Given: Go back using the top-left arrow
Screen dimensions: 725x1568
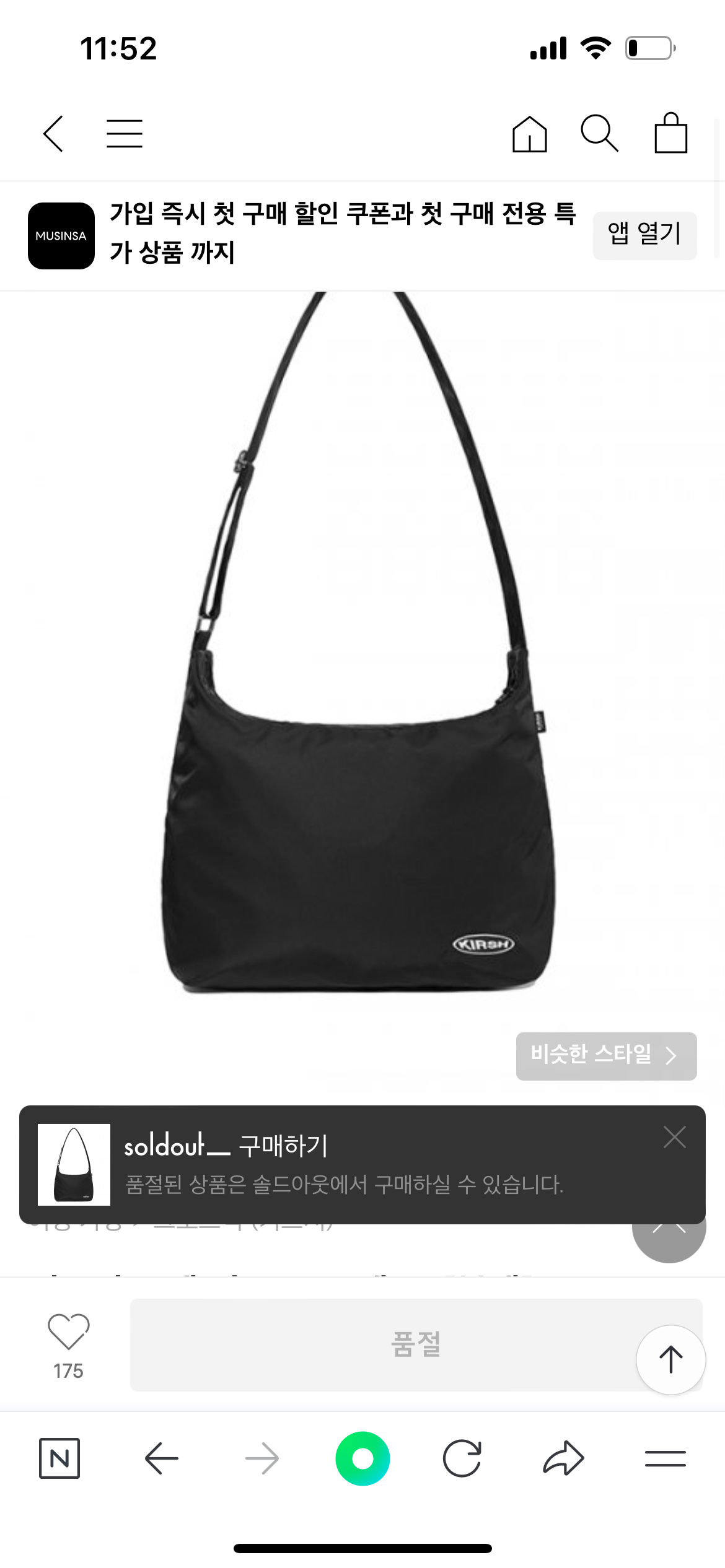Looking at the screenshot, I should [53, 133].
